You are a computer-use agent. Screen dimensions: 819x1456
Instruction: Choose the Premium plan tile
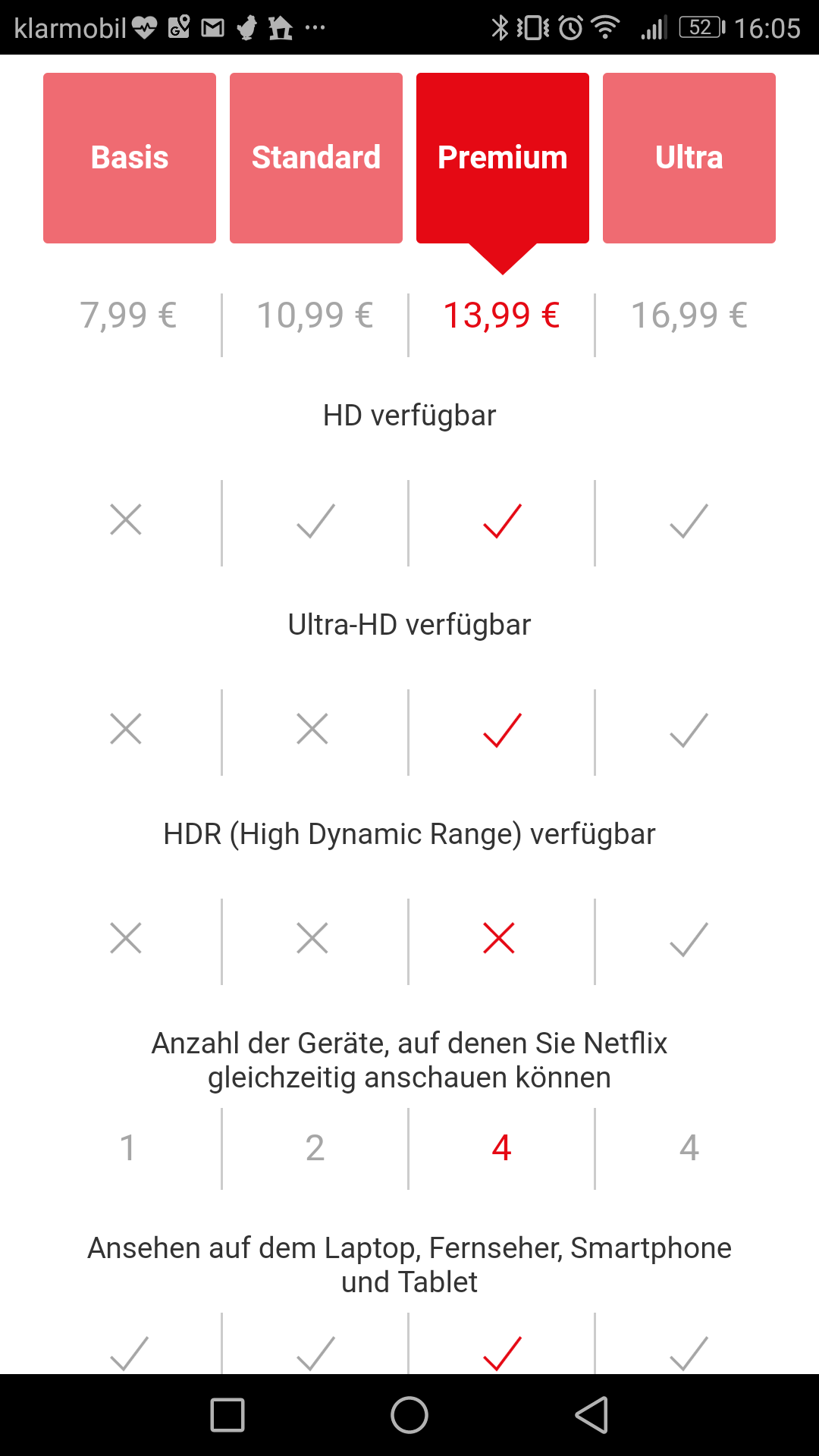(503, 158)
